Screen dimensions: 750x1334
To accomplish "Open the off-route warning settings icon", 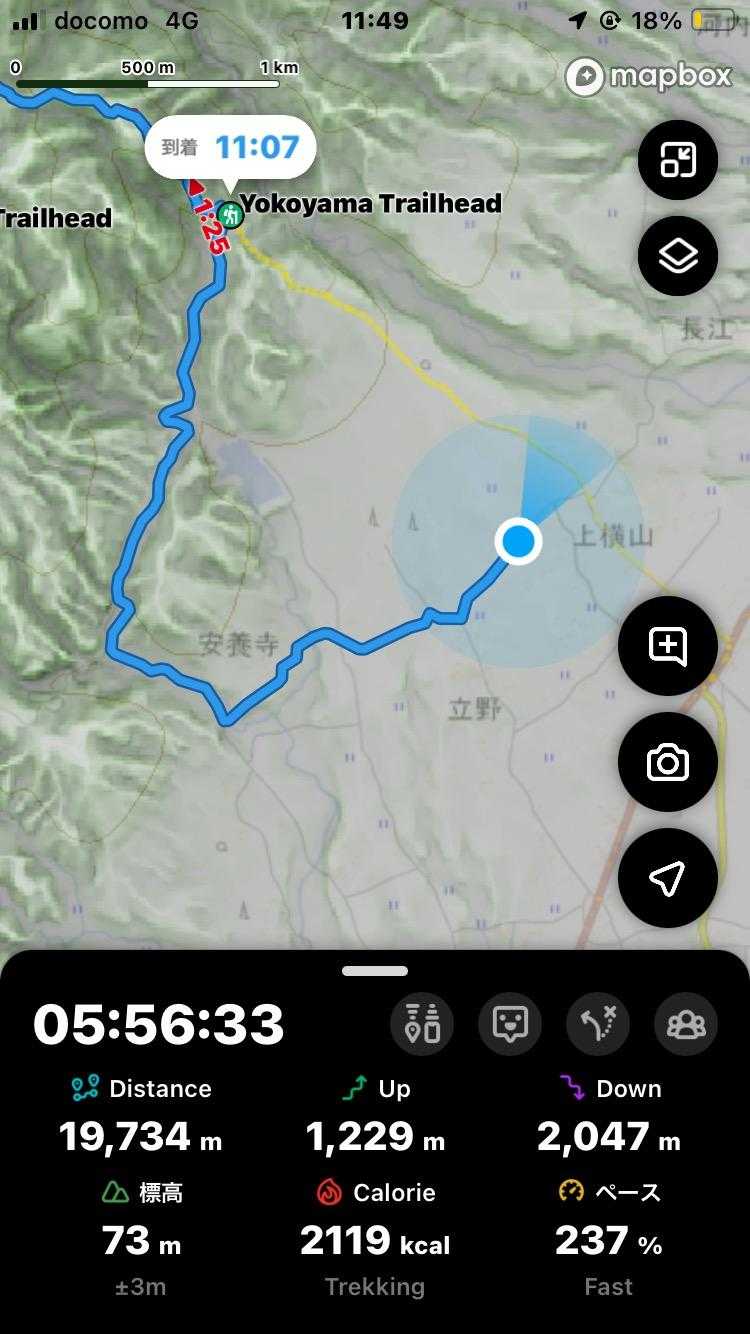I will click(598, 1024).
